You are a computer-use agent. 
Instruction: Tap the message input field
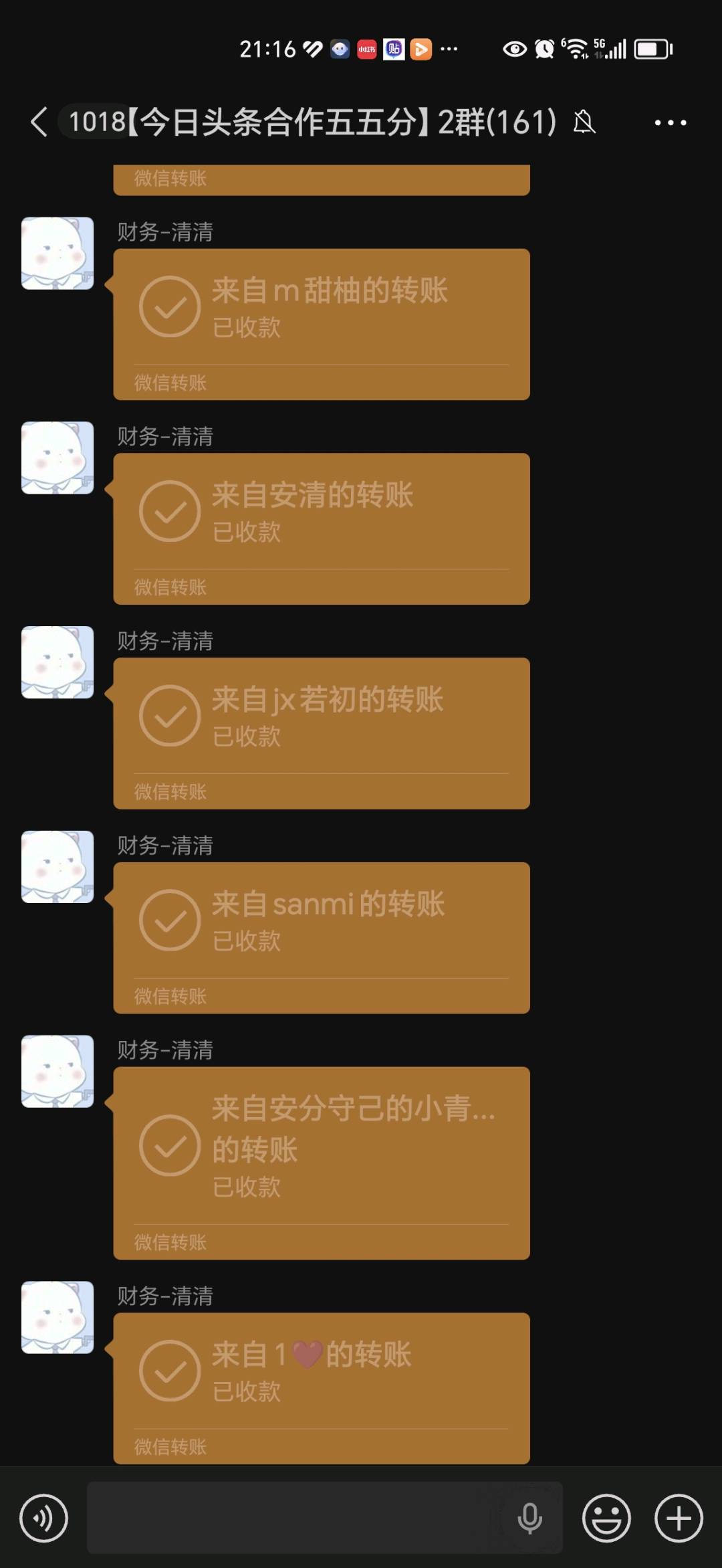click(287, 1517)
